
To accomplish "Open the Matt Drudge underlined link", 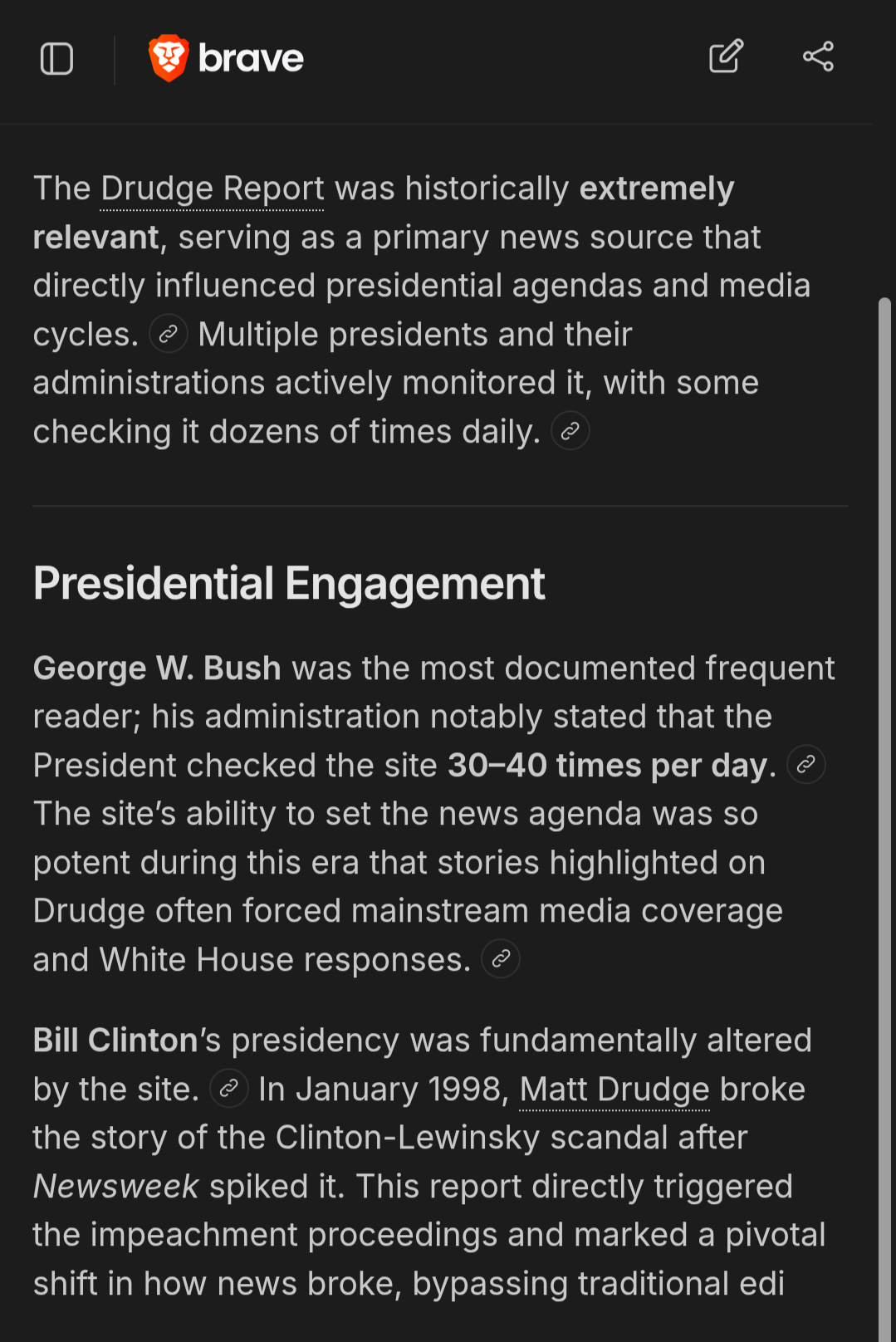I will pos(614,1090).
